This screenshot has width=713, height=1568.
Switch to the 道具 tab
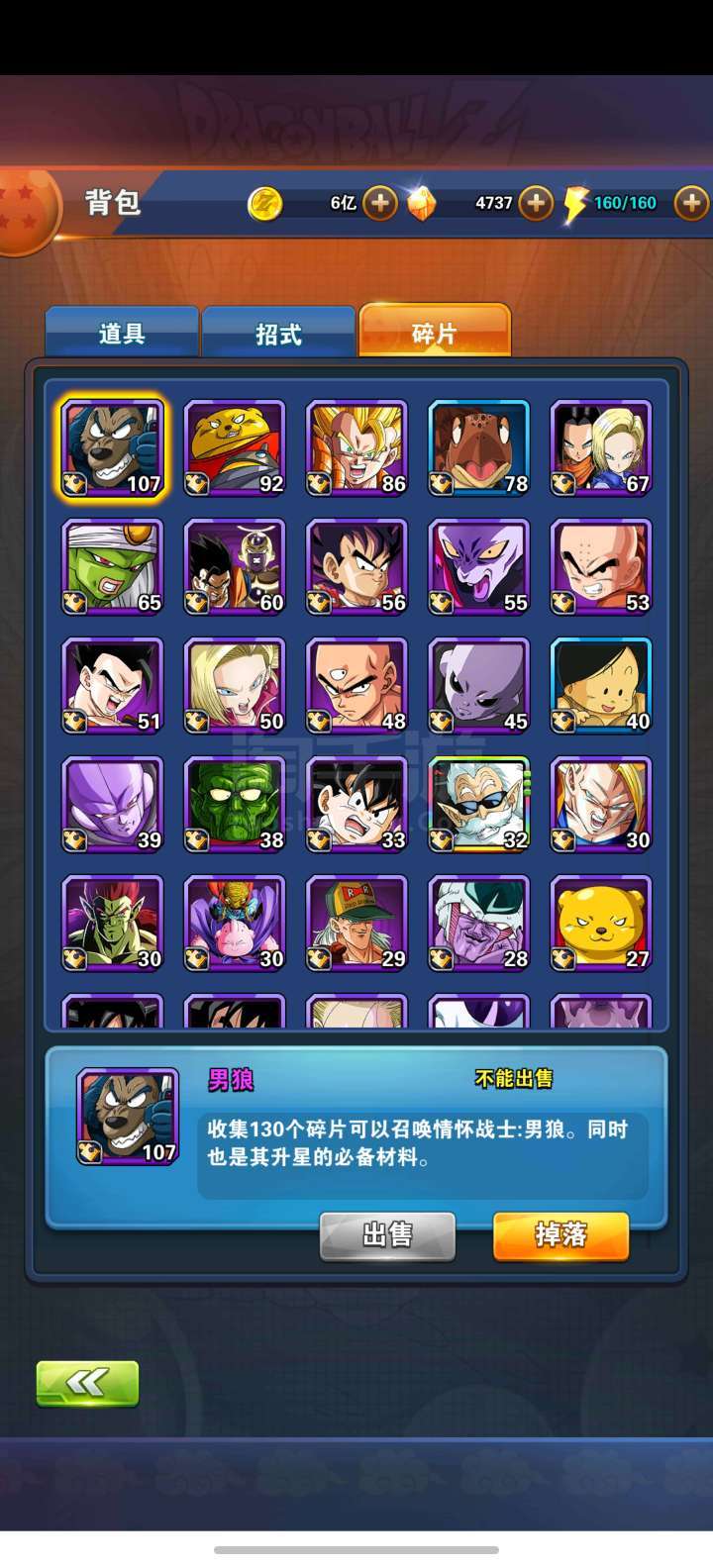point(122,333)
